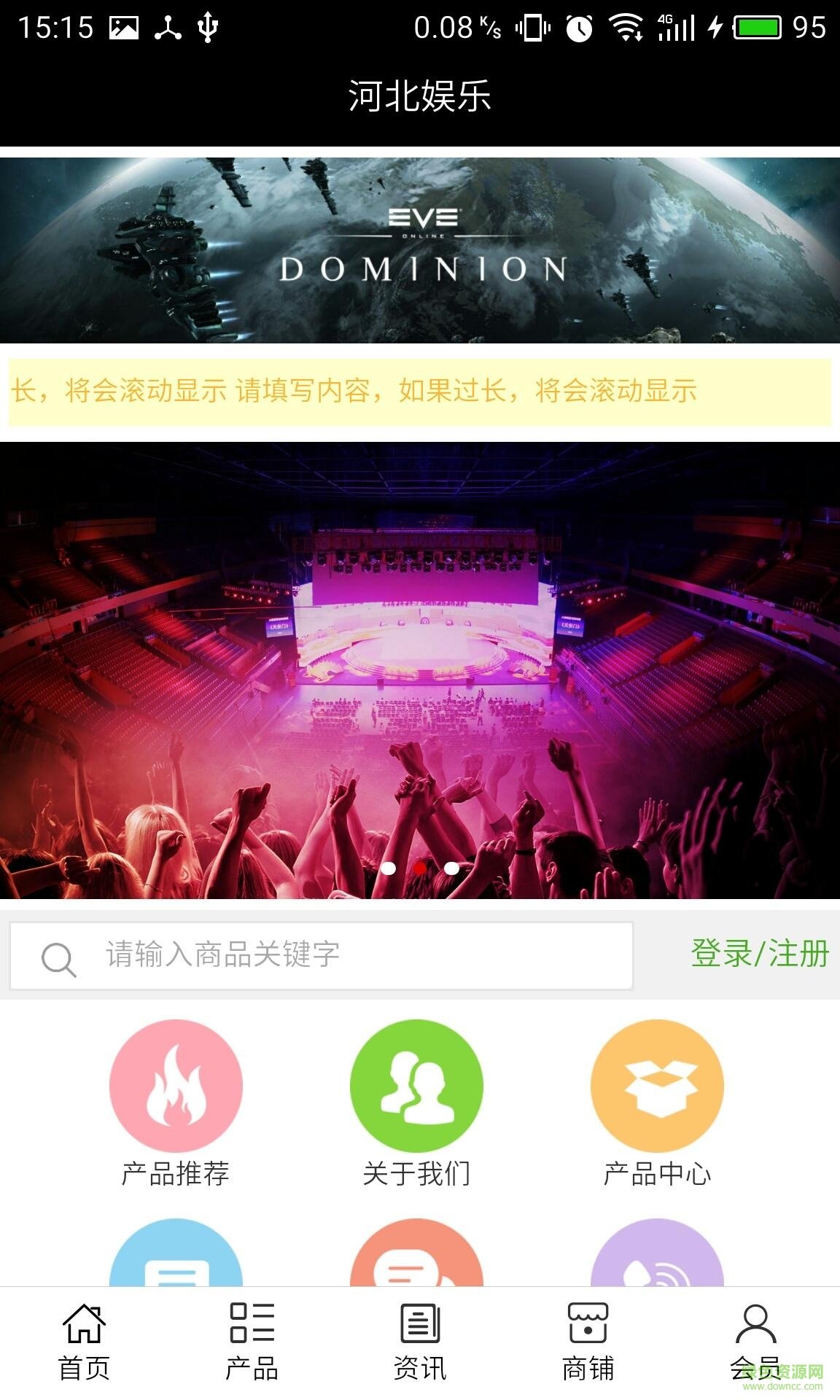Select the third carousel indicator dot
The image size is (840, 1400).
coord(451,868)
